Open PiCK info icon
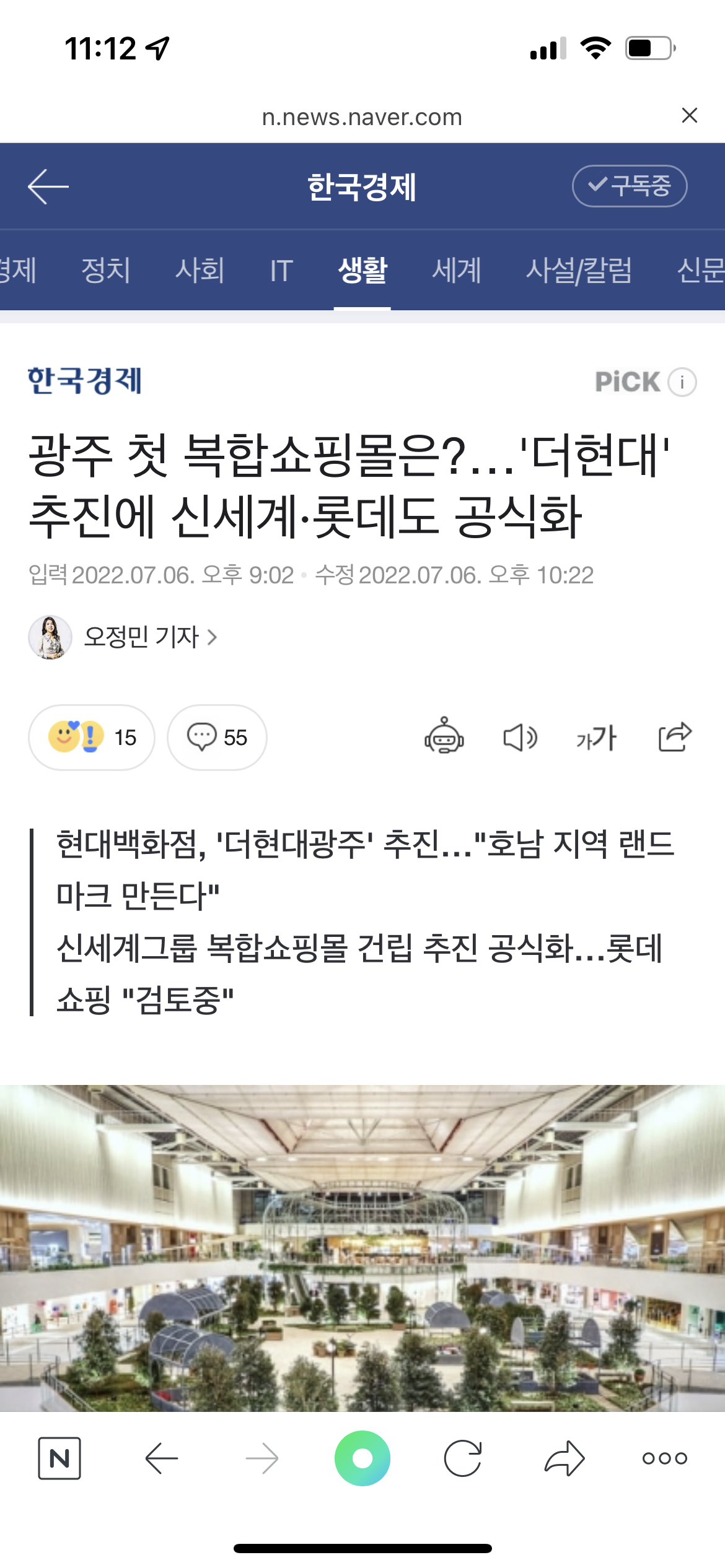725x1568 pixels. click(682, 382)
